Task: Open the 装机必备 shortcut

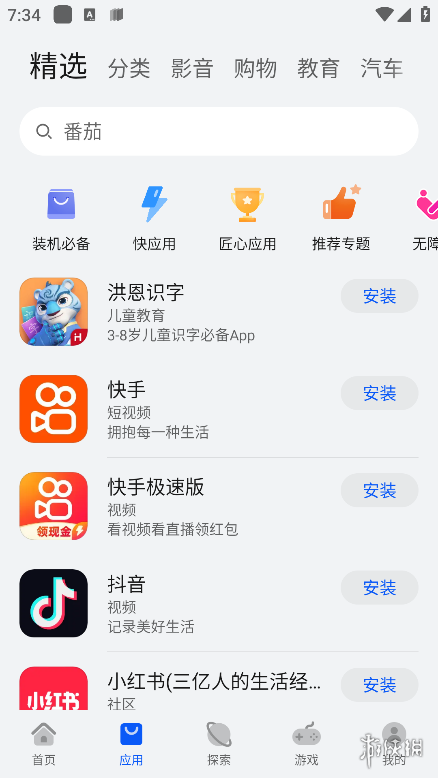Action: pos(61,217)
